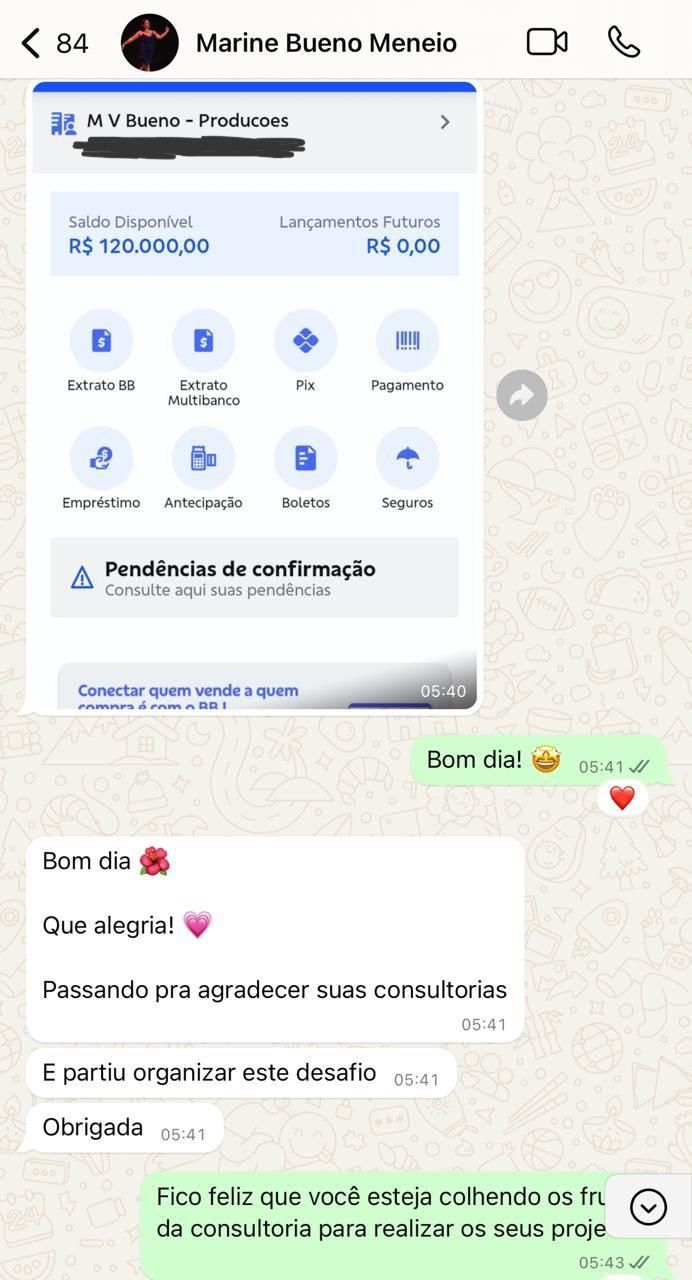Open Marine Bueno Meneio contact info
Screen dimensions: 692x1280
(326, 43)
